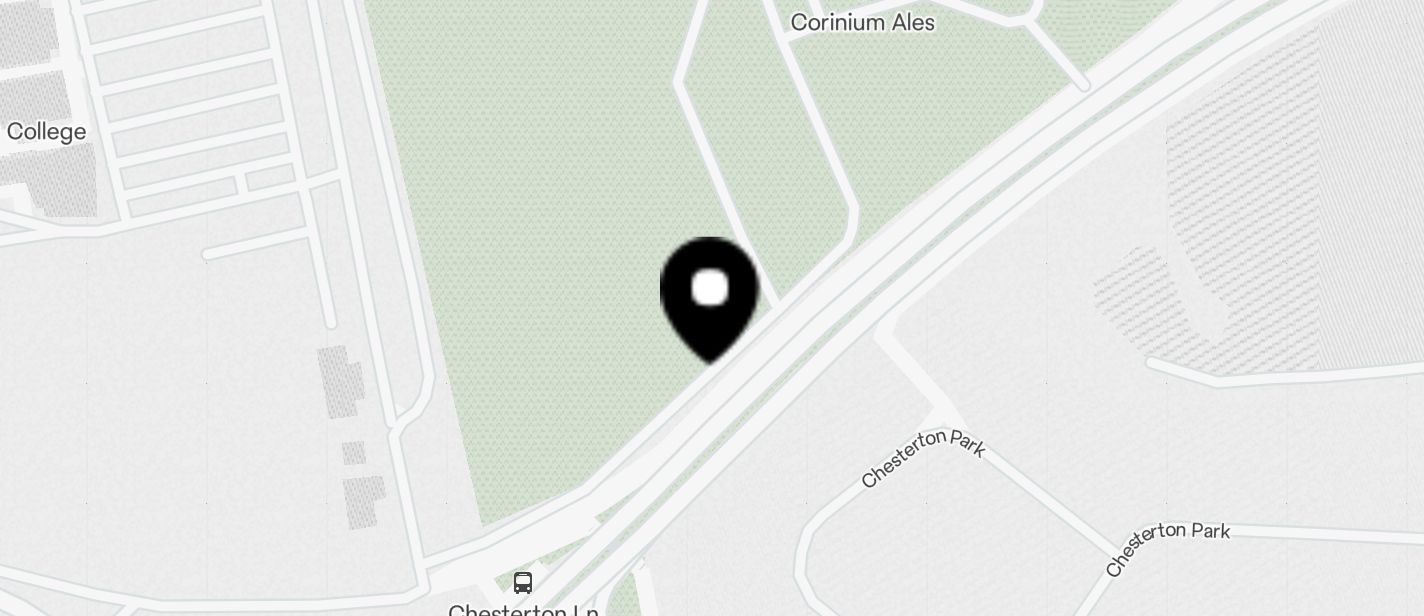Select the Chesterton Ln bus stop icon
1424x616 pixels.
pos(523,582)
